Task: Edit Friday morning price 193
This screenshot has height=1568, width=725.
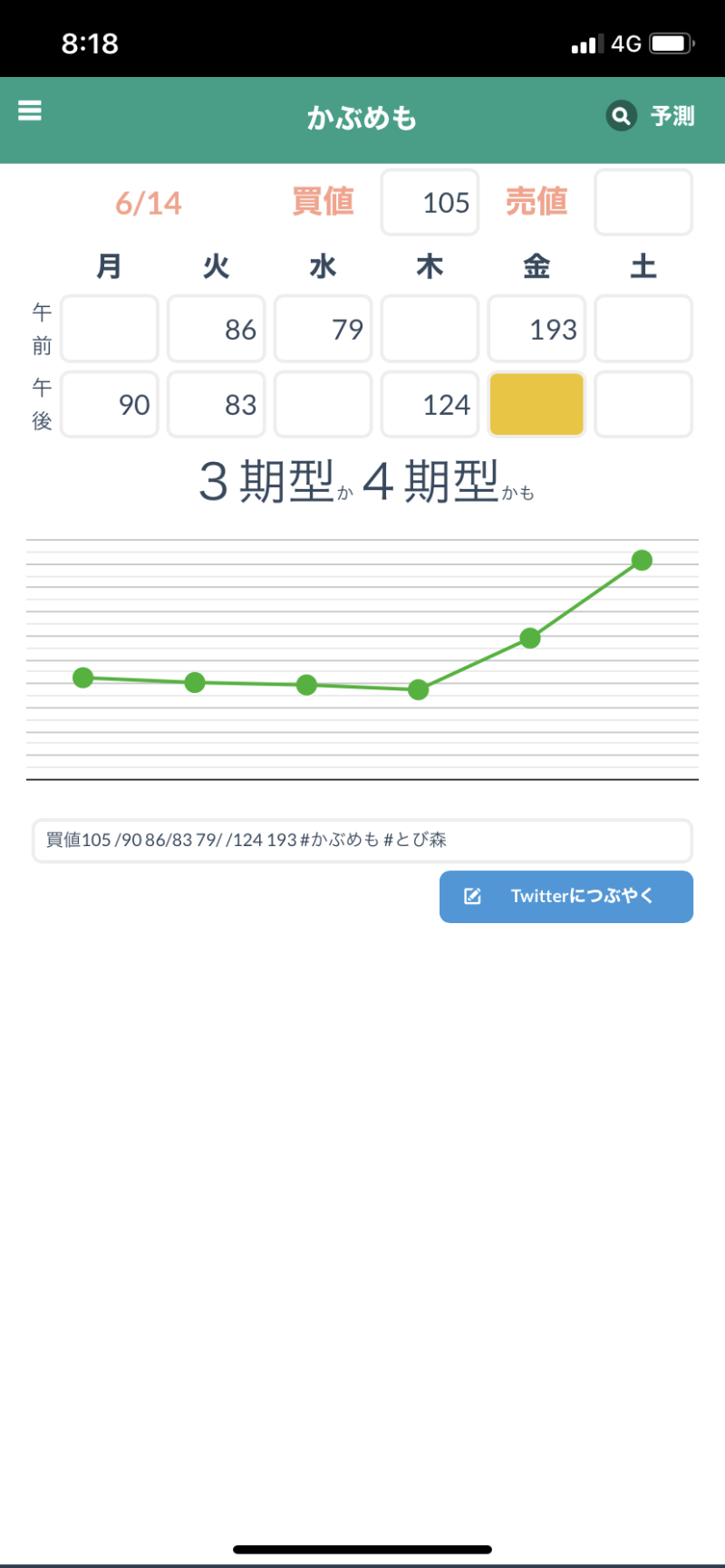Action: (536, 329)
